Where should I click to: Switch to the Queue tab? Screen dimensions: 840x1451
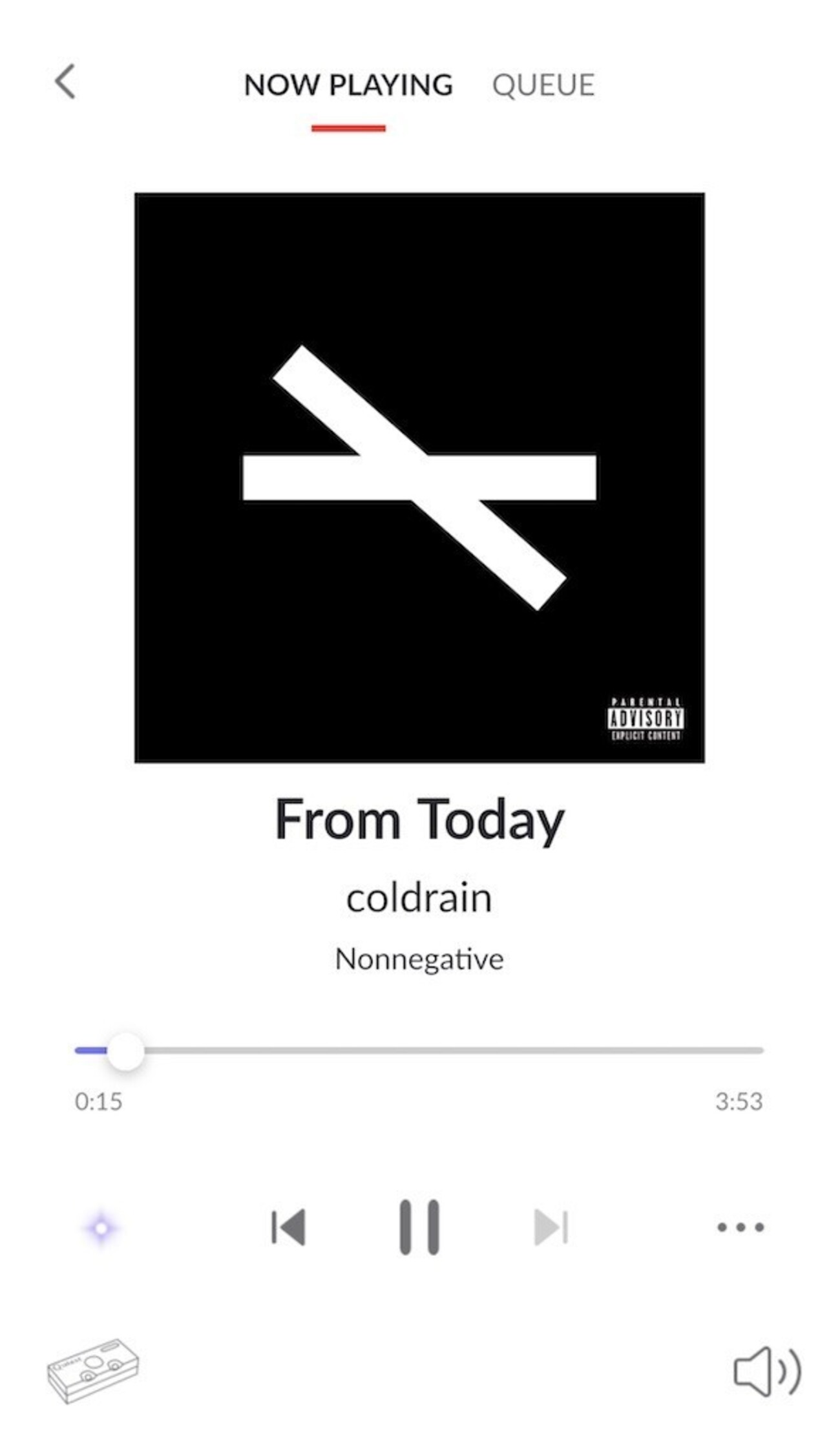(x=543, y=85)
